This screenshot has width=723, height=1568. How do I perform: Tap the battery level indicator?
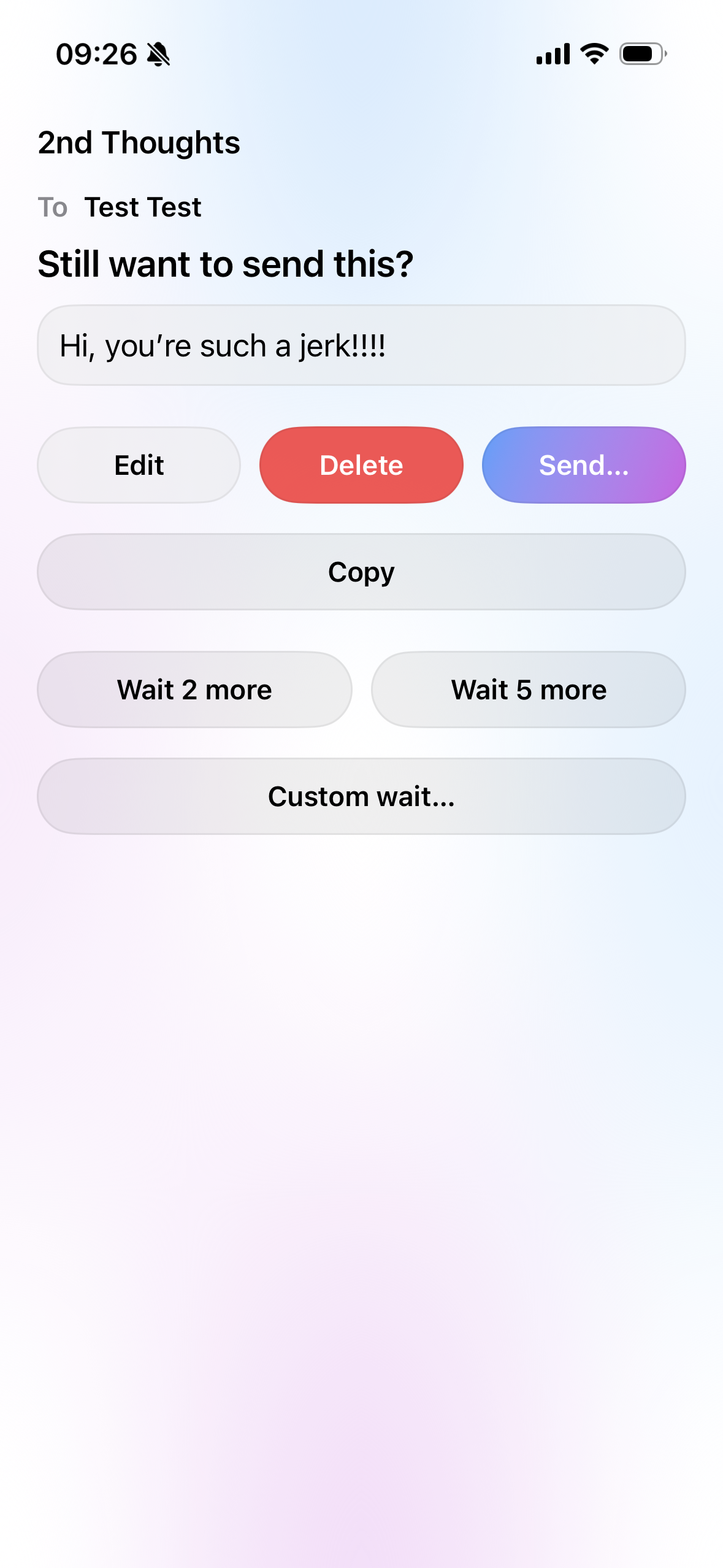coord(643,55)
